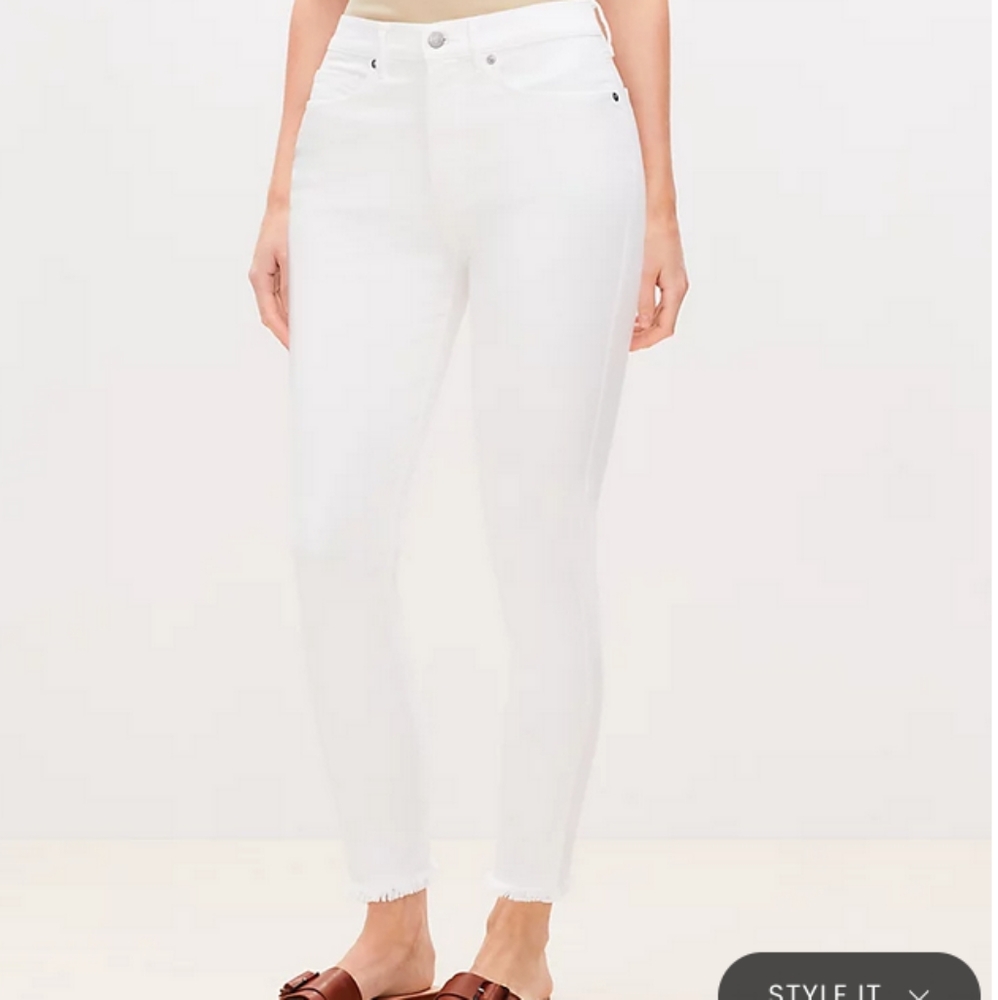This screenshot has height=1000, width=998.
Task: Click the jeans button closure detail
Action: tap(437, 37)
